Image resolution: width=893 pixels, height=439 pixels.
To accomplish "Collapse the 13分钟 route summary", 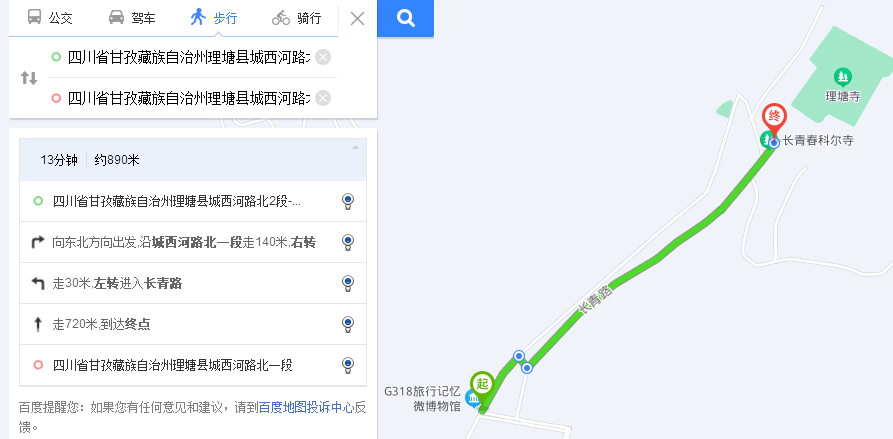I will [353, 148].
